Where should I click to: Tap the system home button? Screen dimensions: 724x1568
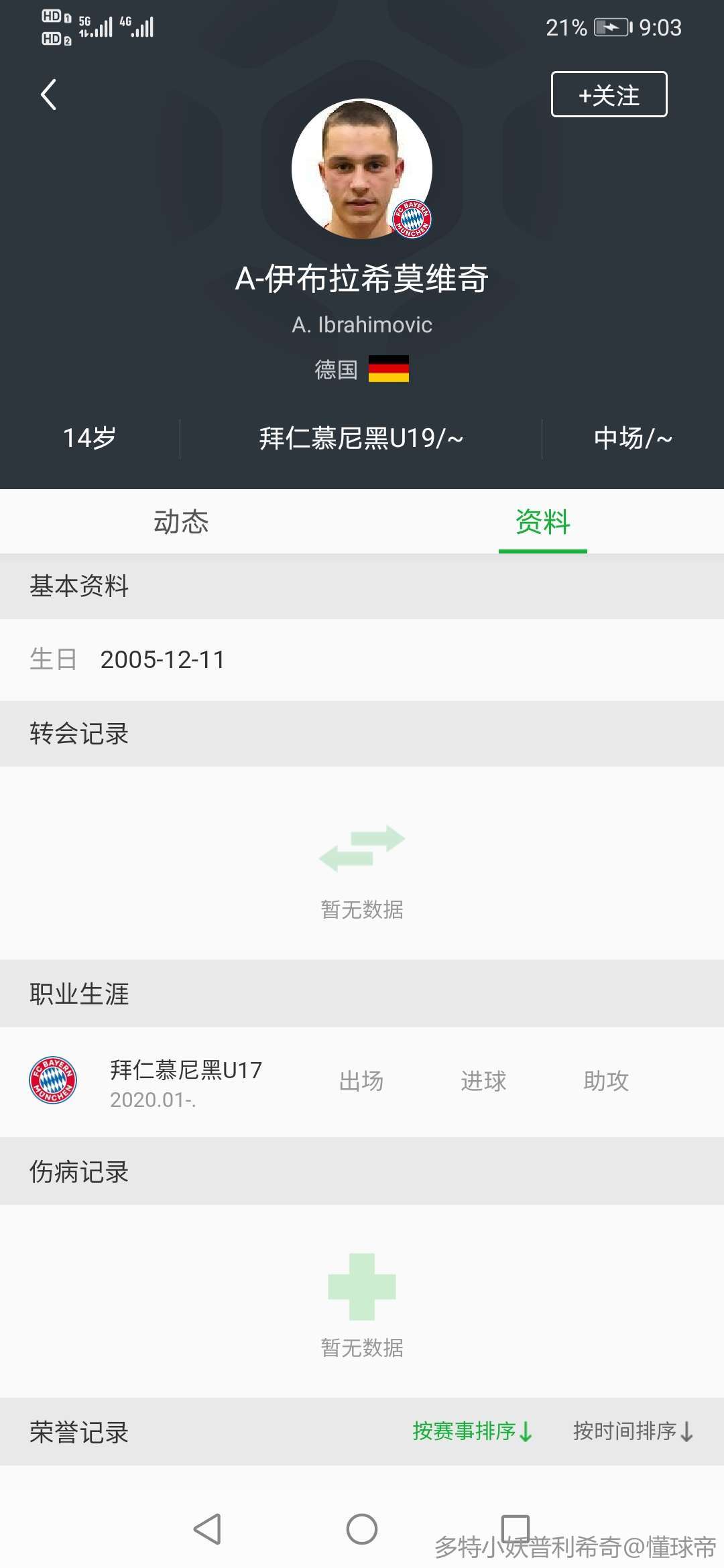[x=362, y=1529]
